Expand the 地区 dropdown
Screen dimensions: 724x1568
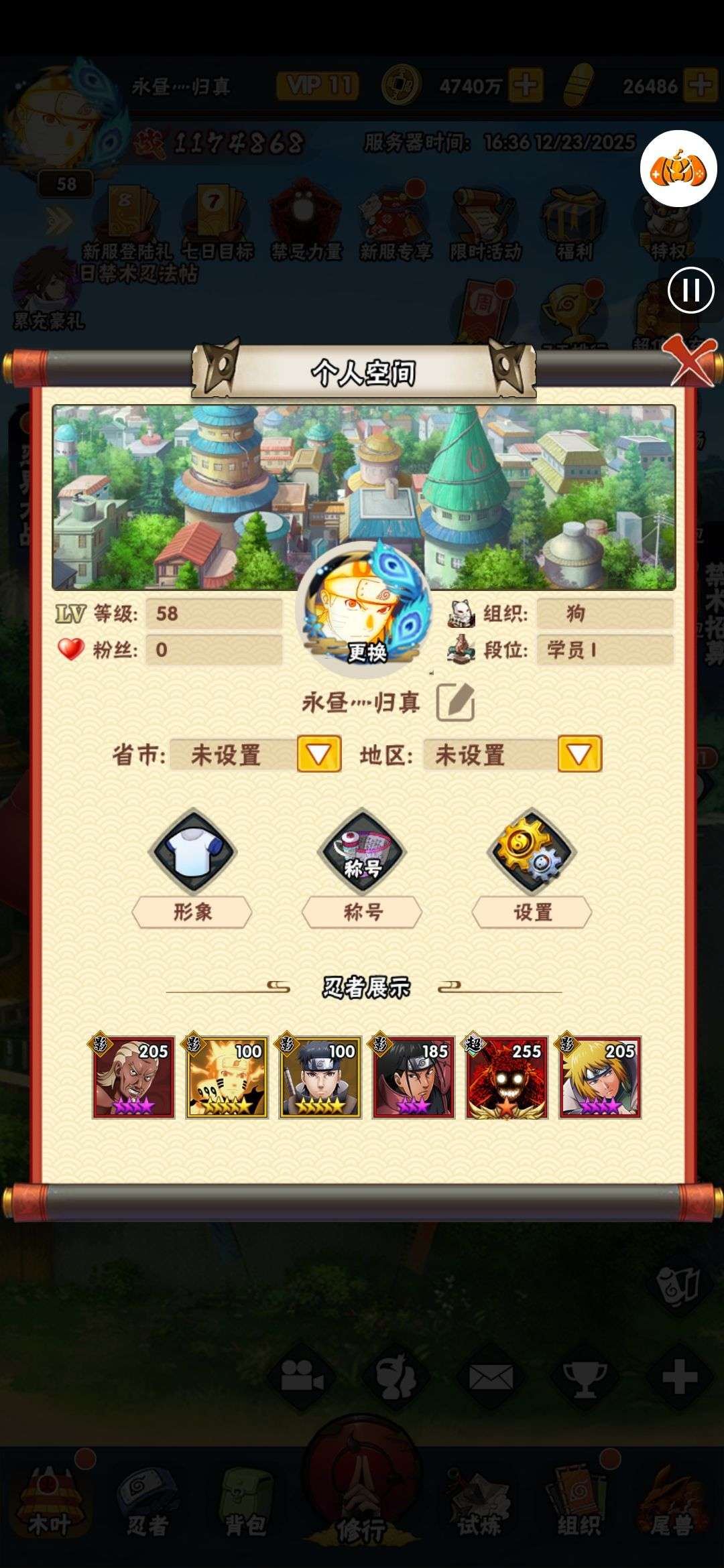(579, 755)
